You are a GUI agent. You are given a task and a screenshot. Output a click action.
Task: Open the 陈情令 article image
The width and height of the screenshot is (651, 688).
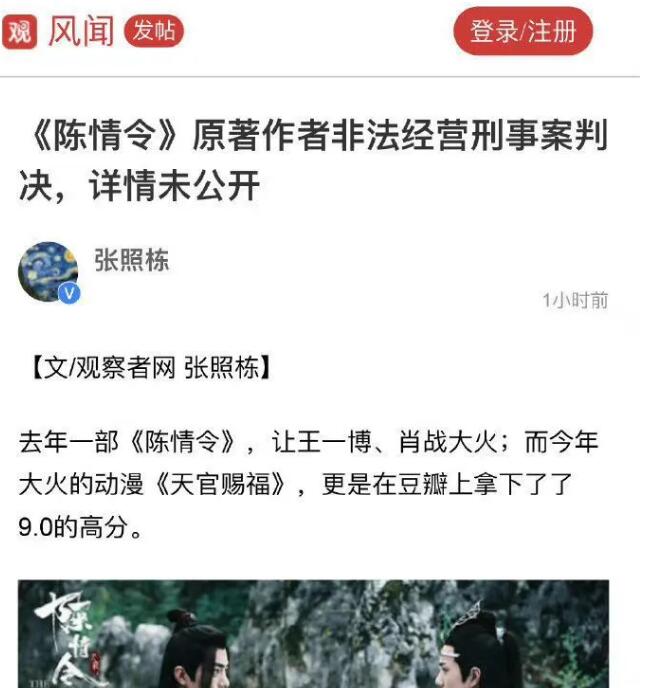313,633
